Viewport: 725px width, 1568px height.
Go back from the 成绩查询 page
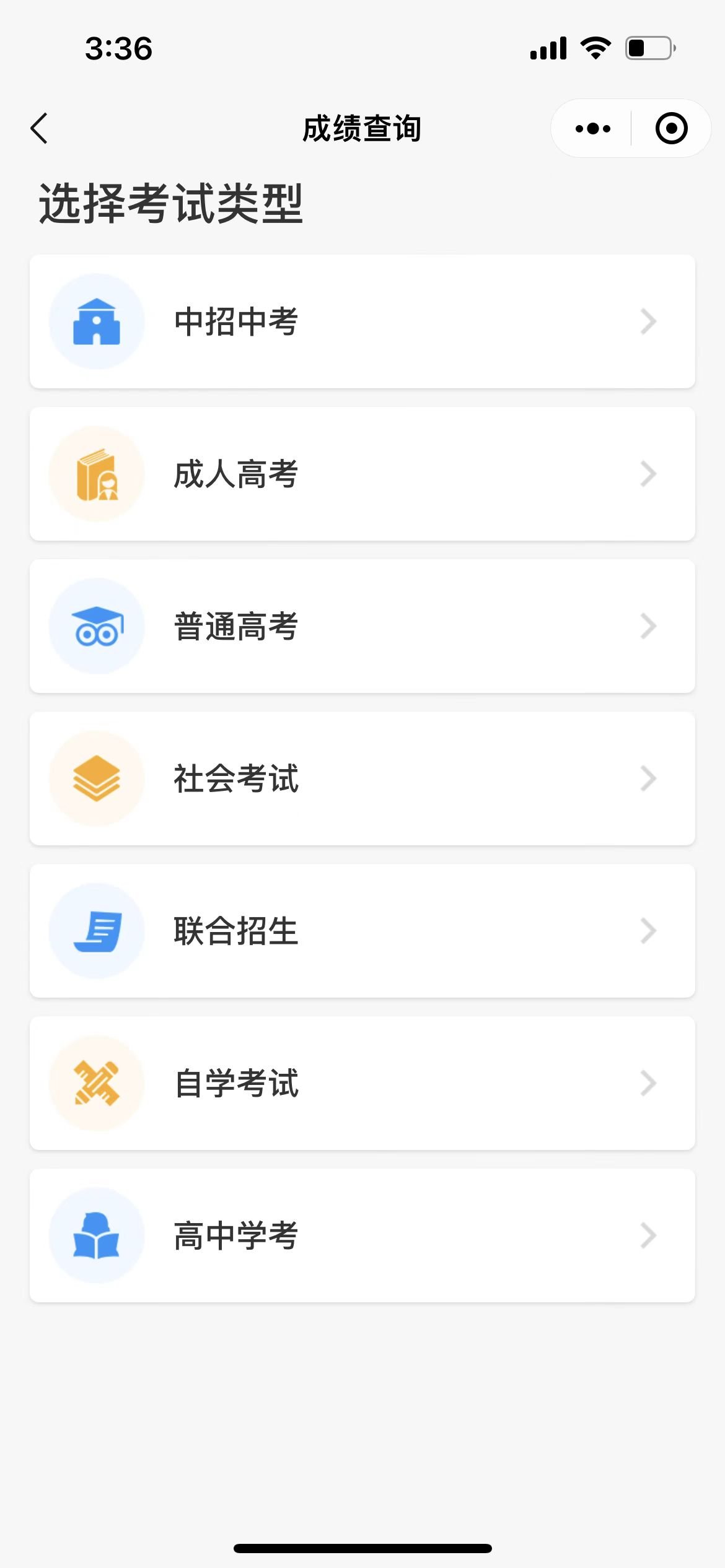coord(40,129)
